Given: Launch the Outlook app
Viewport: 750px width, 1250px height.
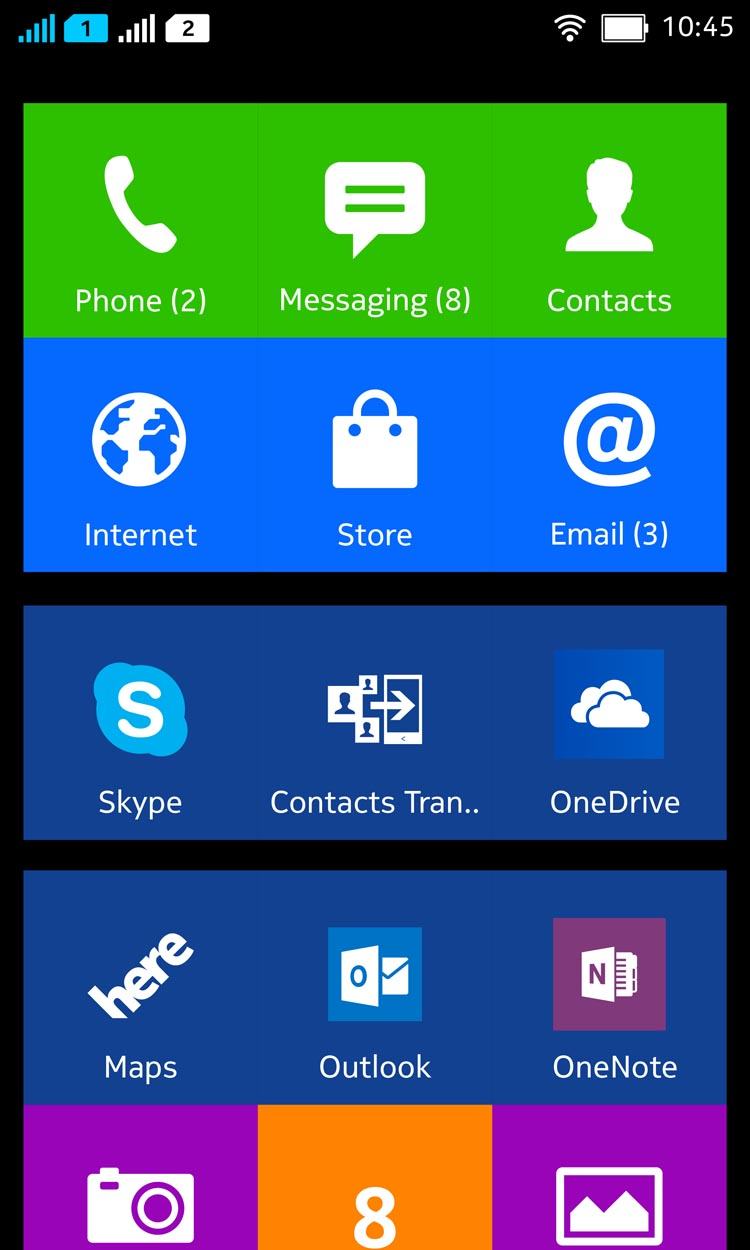Looking at the screenshot, I should (375, 988).
